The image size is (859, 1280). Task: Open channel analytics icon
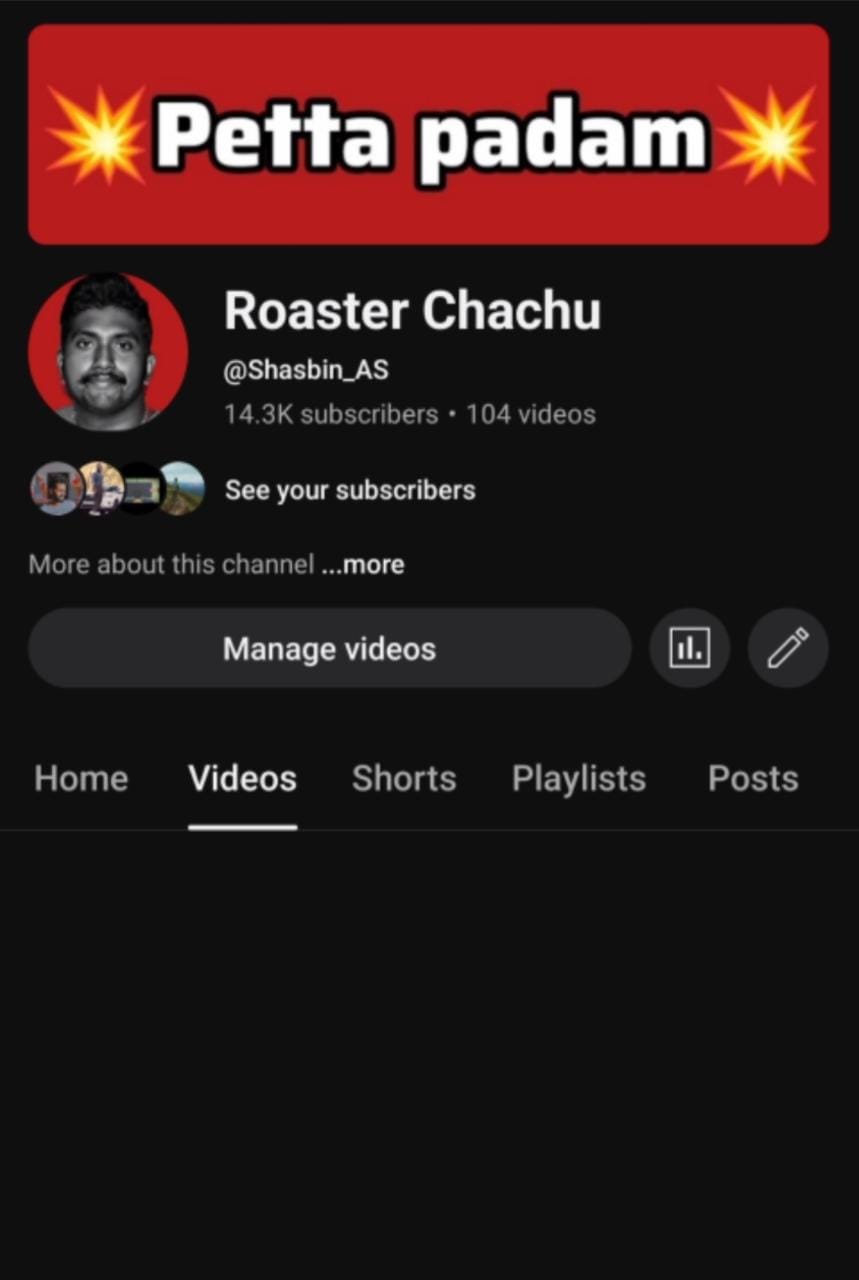(689, 648)
